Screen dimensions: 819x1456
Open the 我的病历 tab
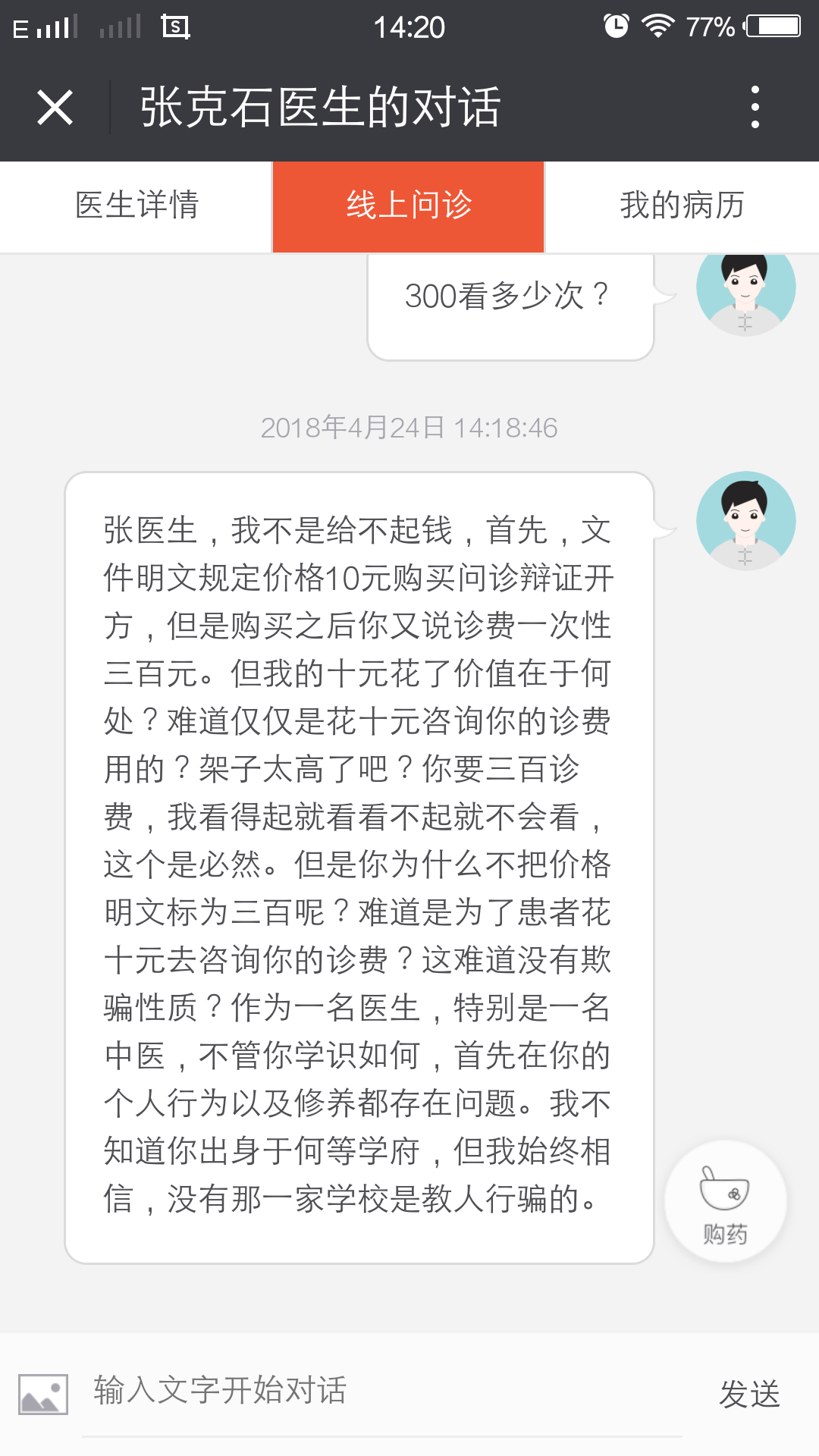click(682, 206)
